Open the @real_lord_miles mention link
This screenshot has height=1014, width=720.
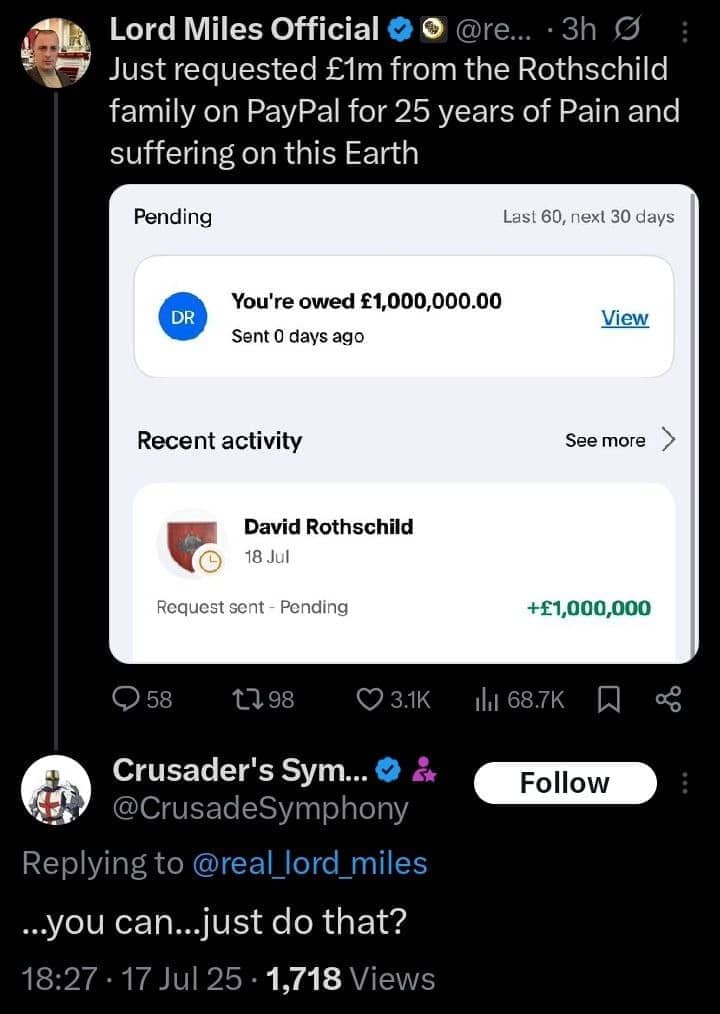(312, 863)
